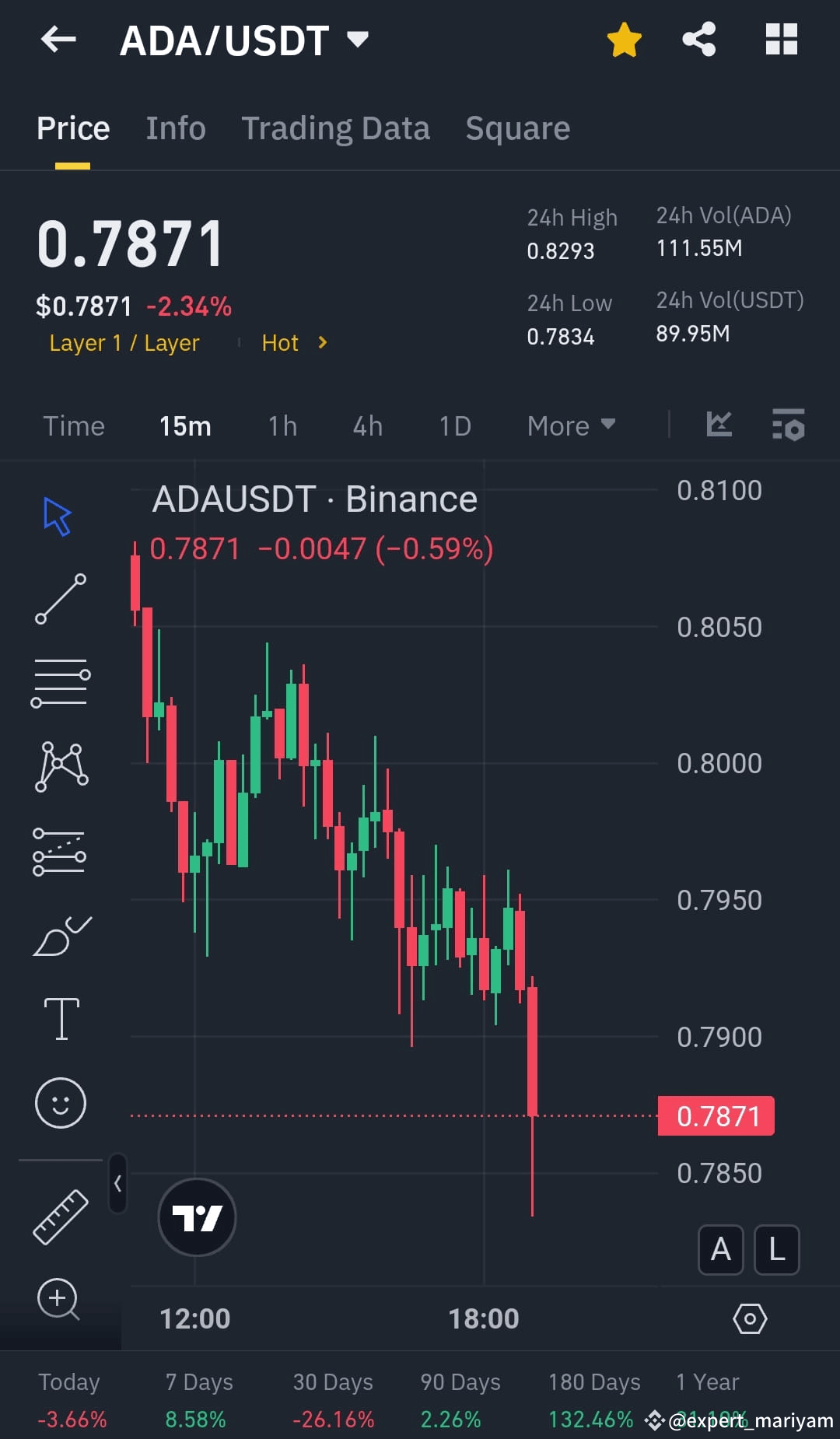This screenshot has height=1439, width=840.
Task: Toggle auto scale with the A button
Action: (720, 1250)
